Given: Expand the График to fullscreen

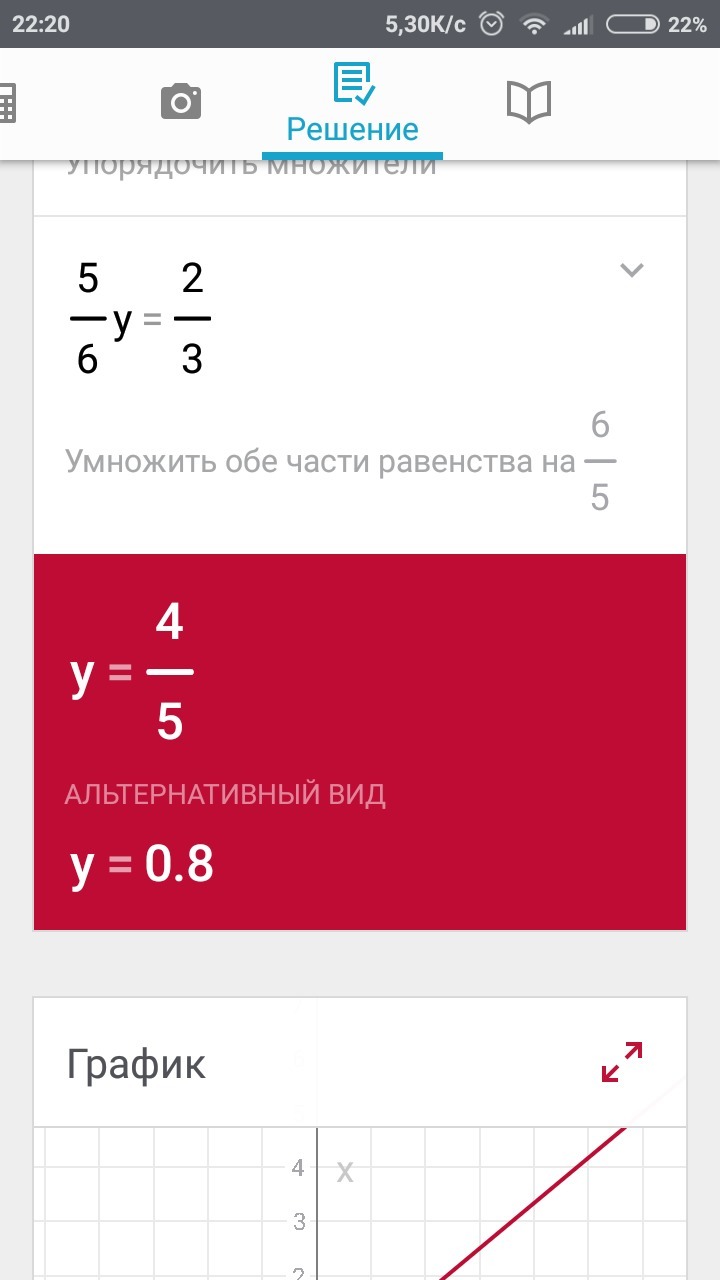Looking at the screenshot, I should [622, 1061].
